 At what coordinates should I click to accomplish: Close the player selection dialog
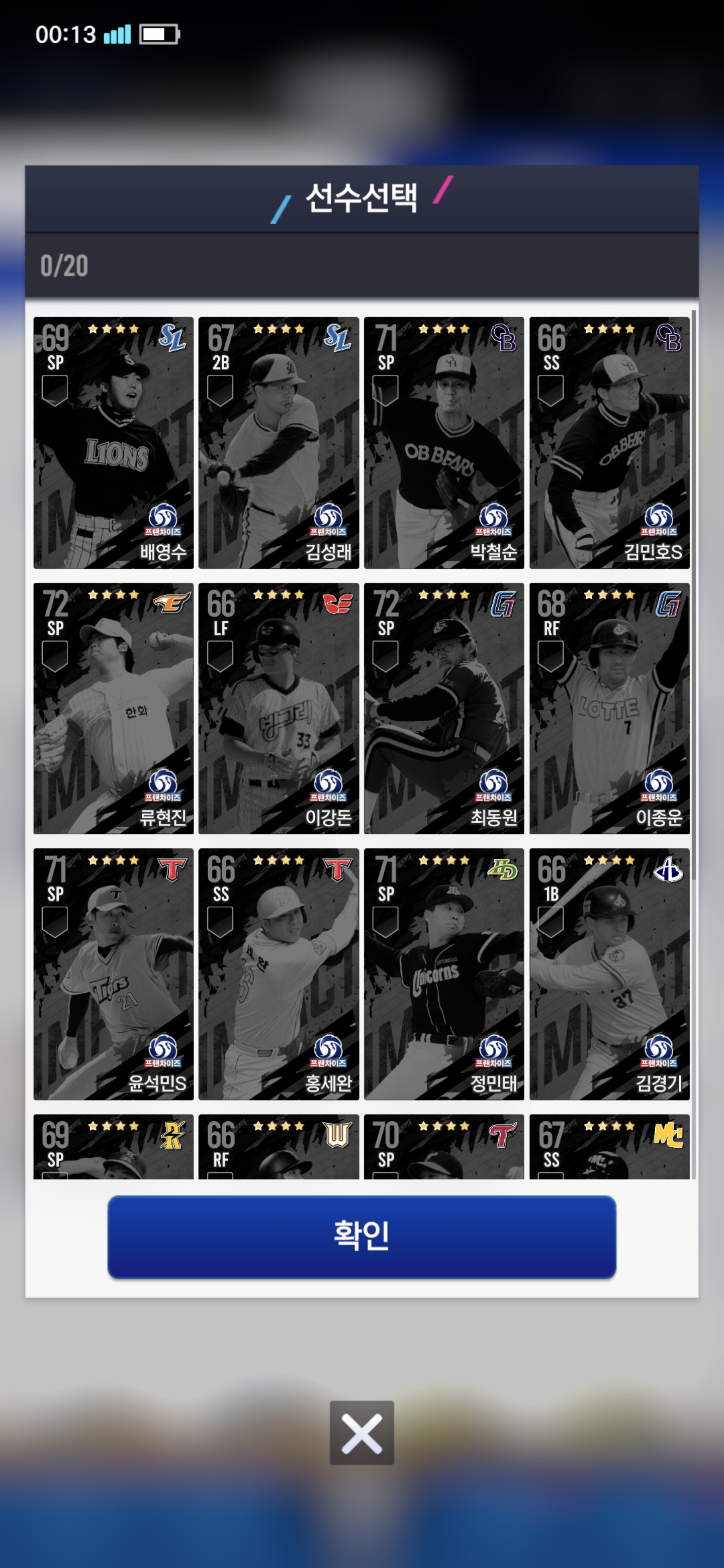pyautogui.click(x=361, y=1432)
